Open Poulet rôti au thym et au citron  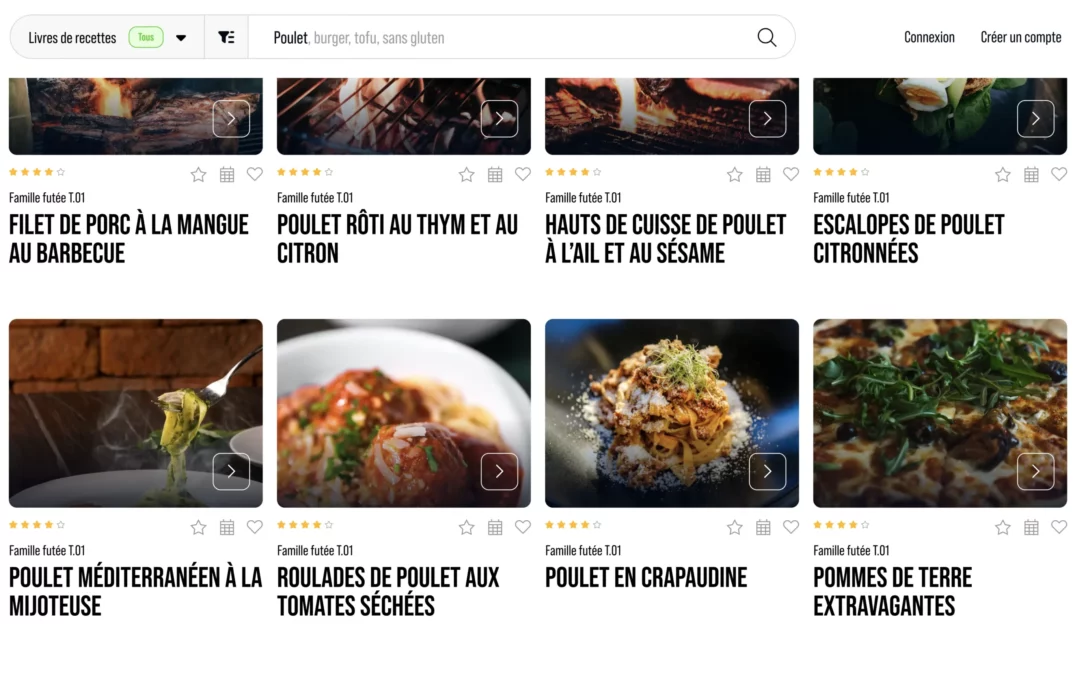point(397,238)
